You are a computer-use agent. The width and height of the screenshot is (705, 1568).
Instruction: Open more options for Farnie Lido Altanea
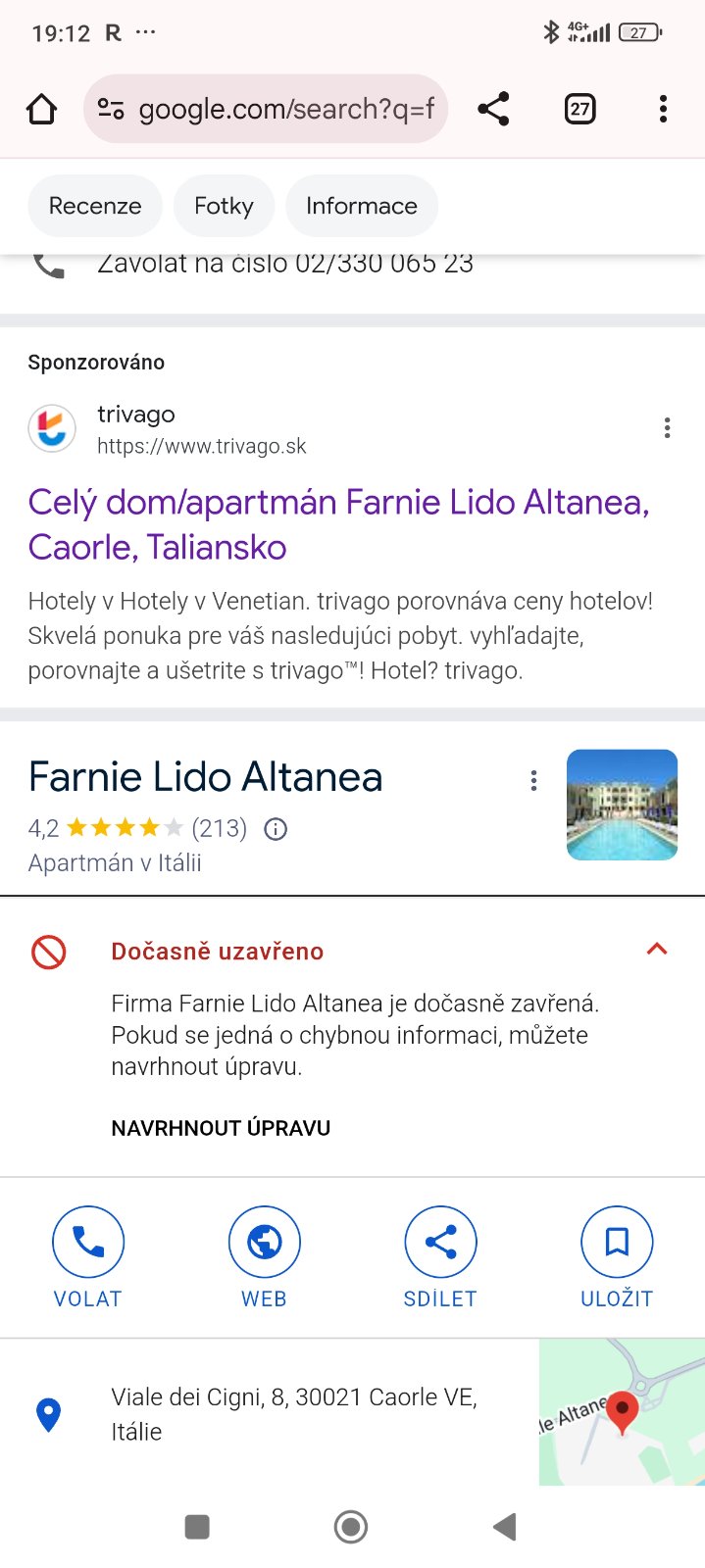coord(533,780)
